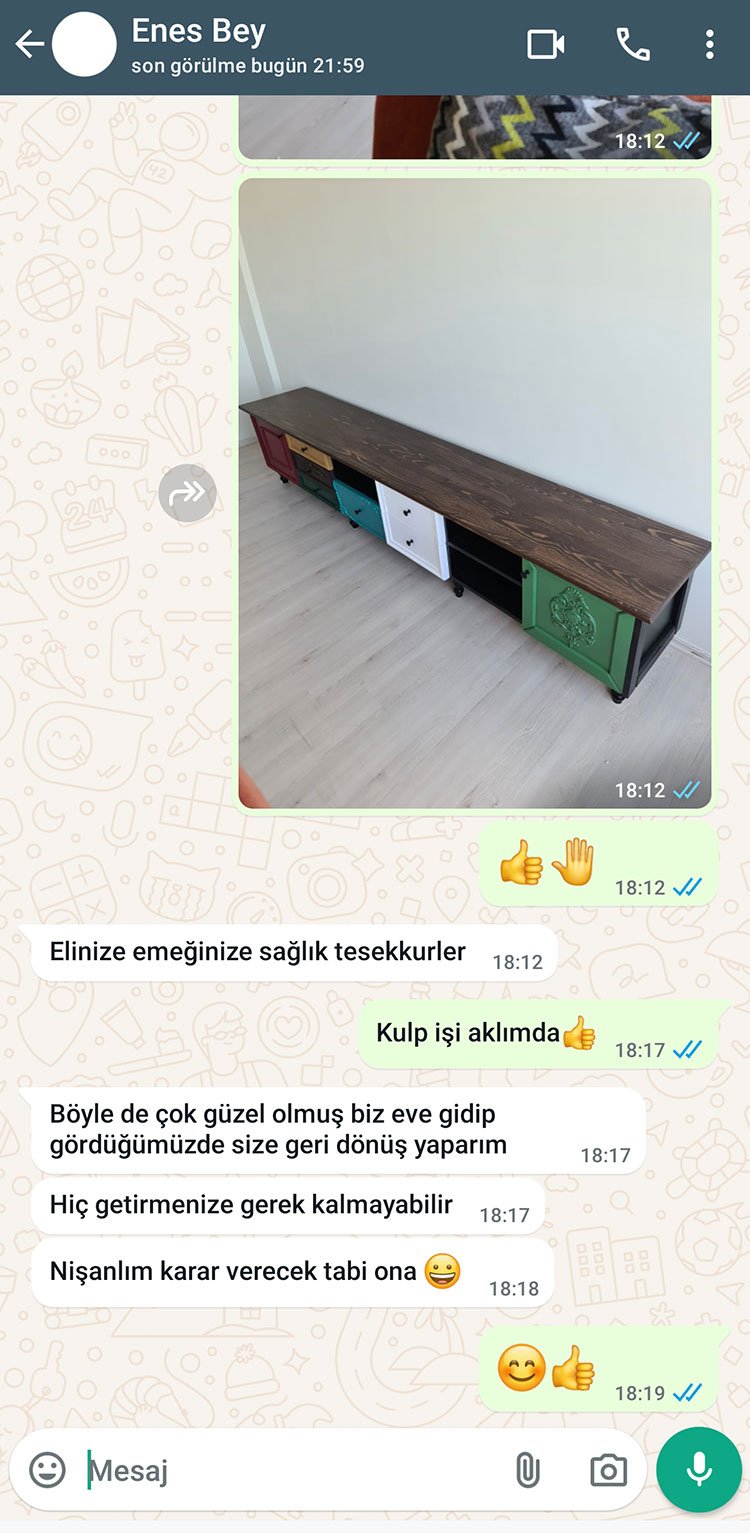The height and width of the screenshot is (1533, 750).
Task: Go back to the chat list
Action: 29,45
